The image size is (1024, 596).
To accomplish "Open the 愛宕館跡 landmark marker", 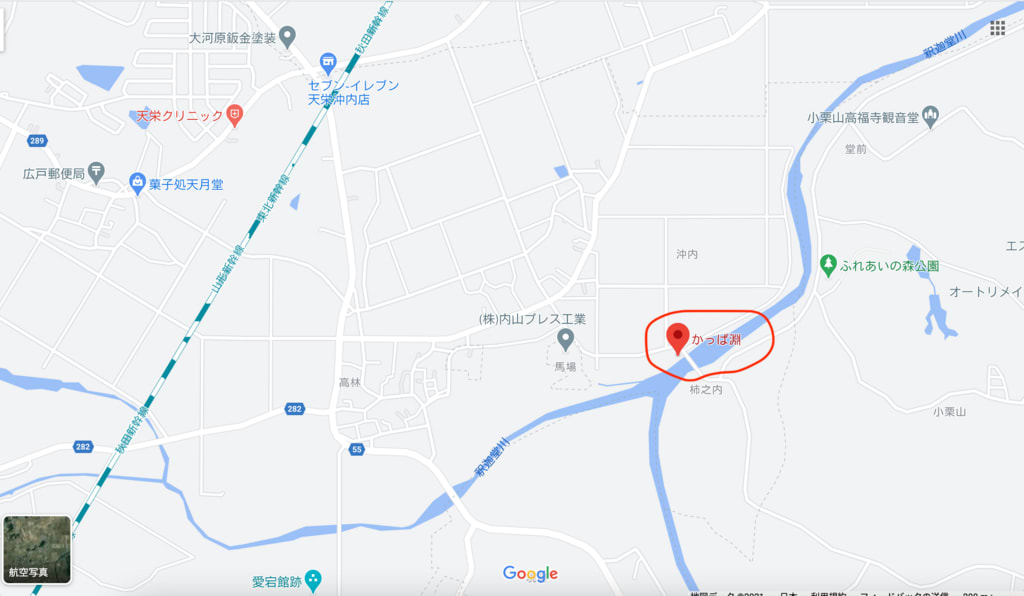I will (313, 579).
